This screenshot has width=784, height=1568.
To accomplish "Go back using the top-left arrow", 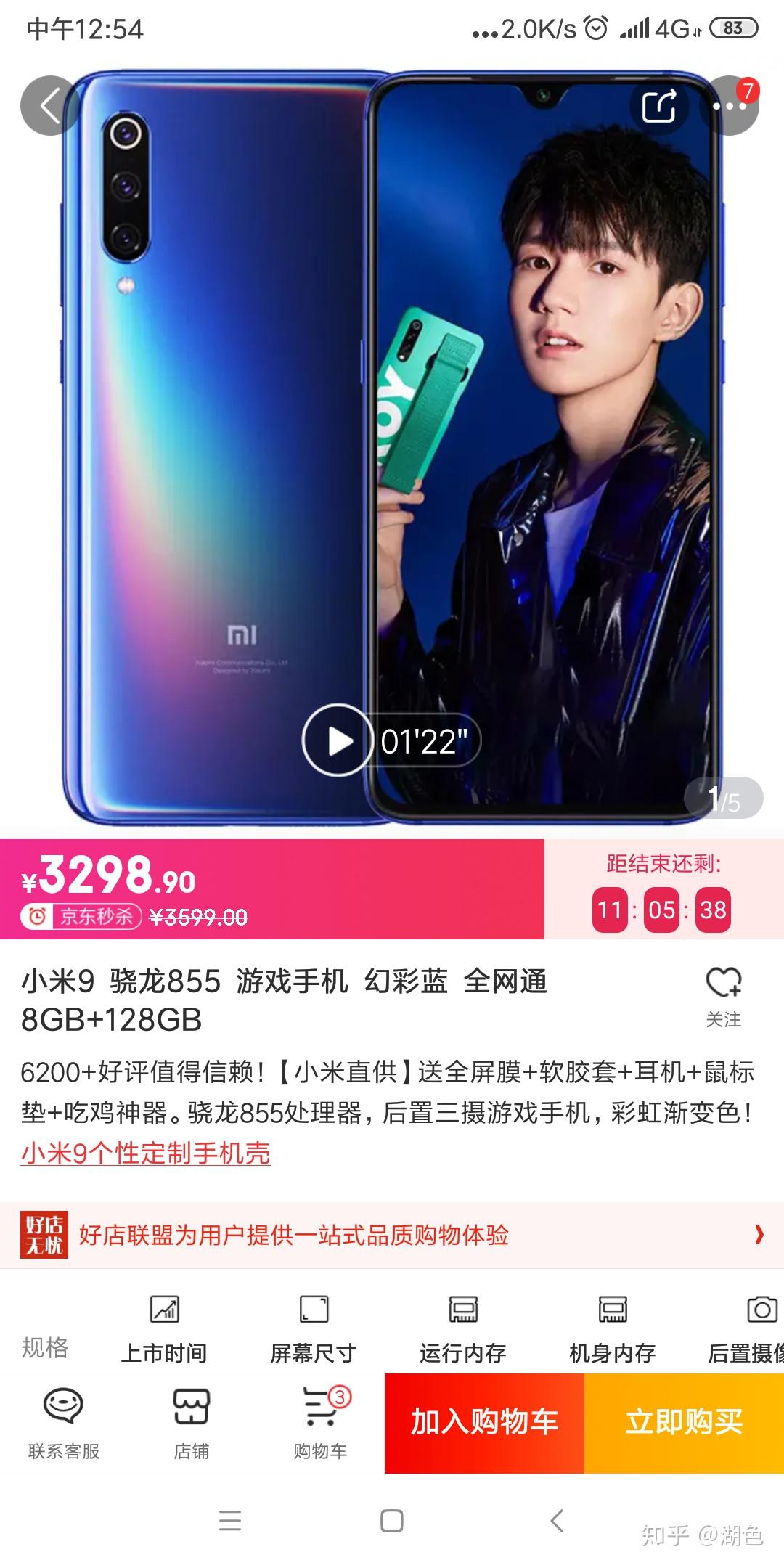I will pos(49,106).
